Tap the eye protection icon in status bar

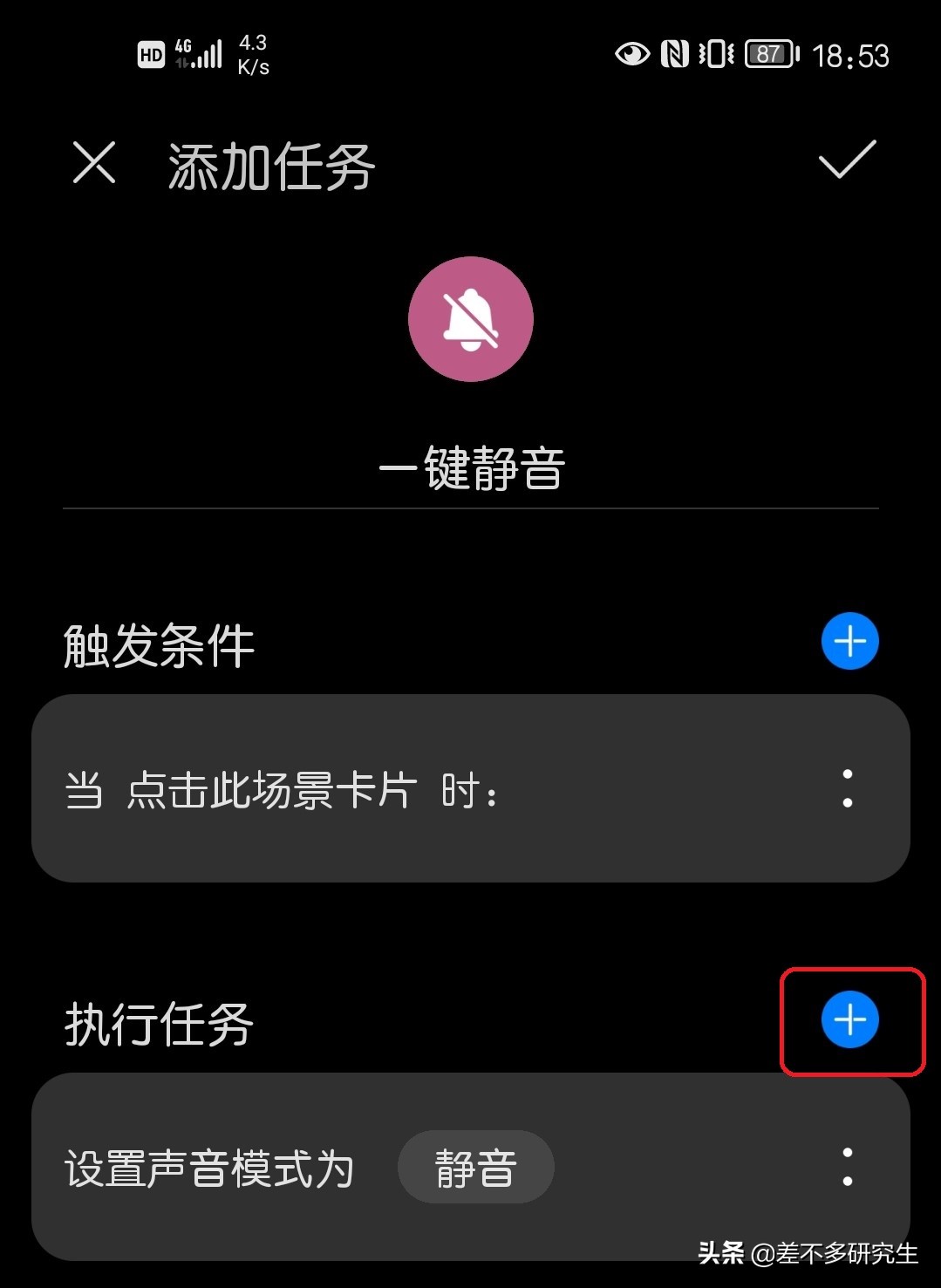[x=632, y=54]
